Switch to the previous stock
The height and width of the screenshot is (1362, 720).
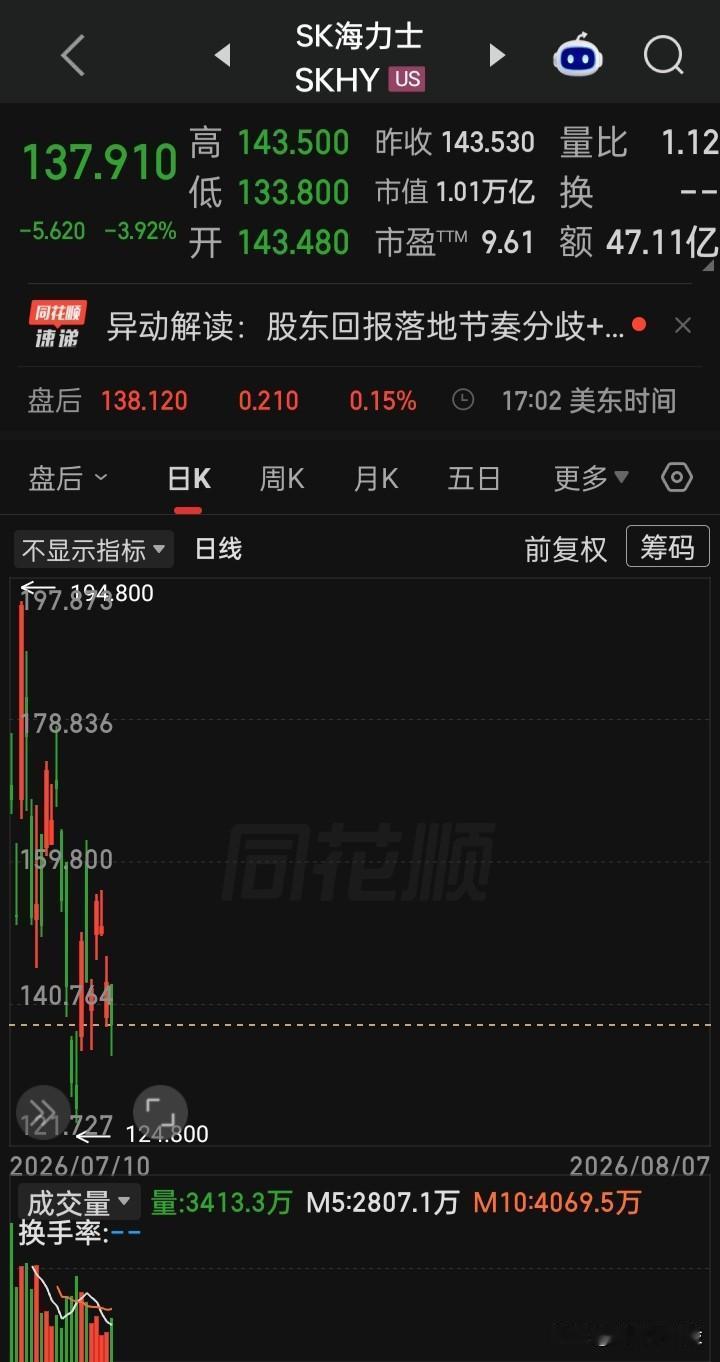tap(223, 56)
